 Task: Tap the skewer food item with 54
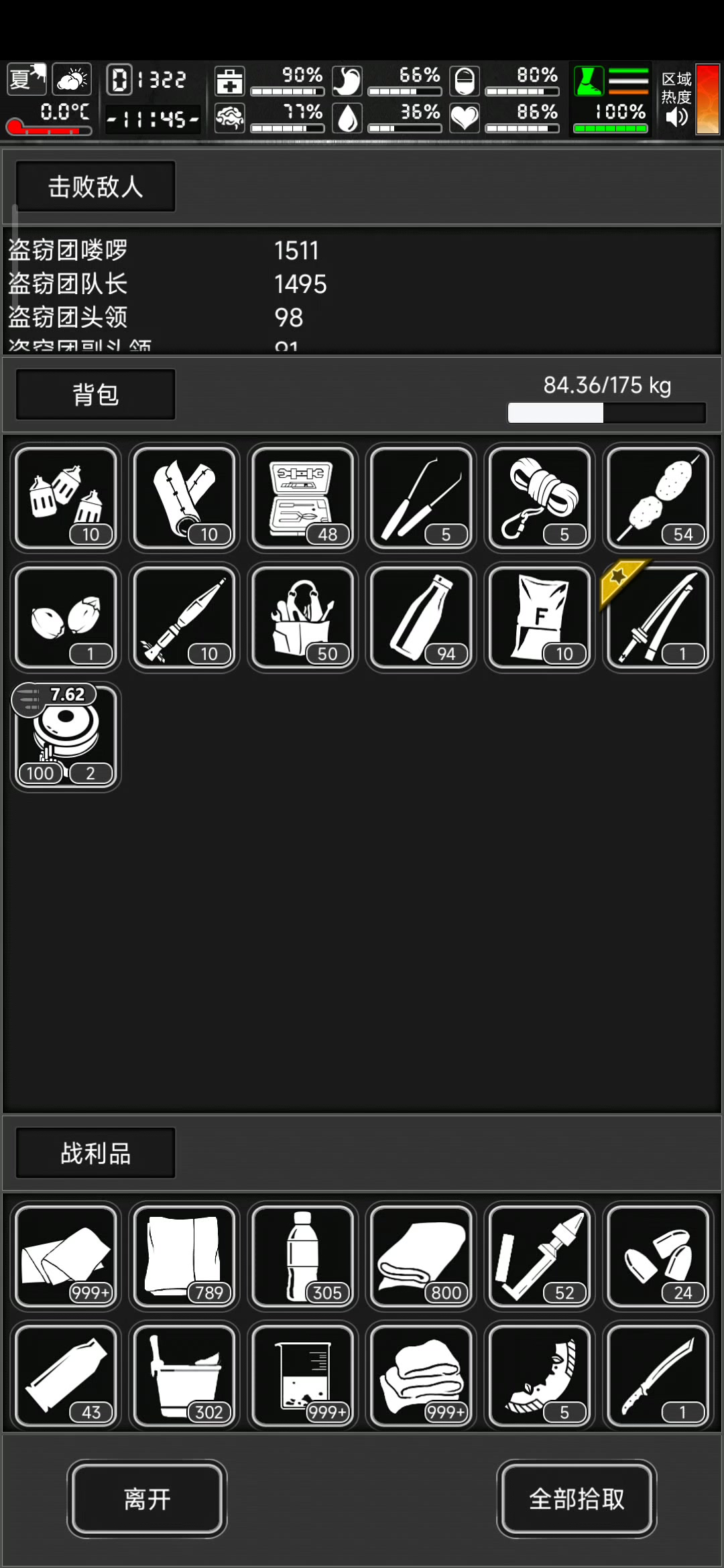658,498
